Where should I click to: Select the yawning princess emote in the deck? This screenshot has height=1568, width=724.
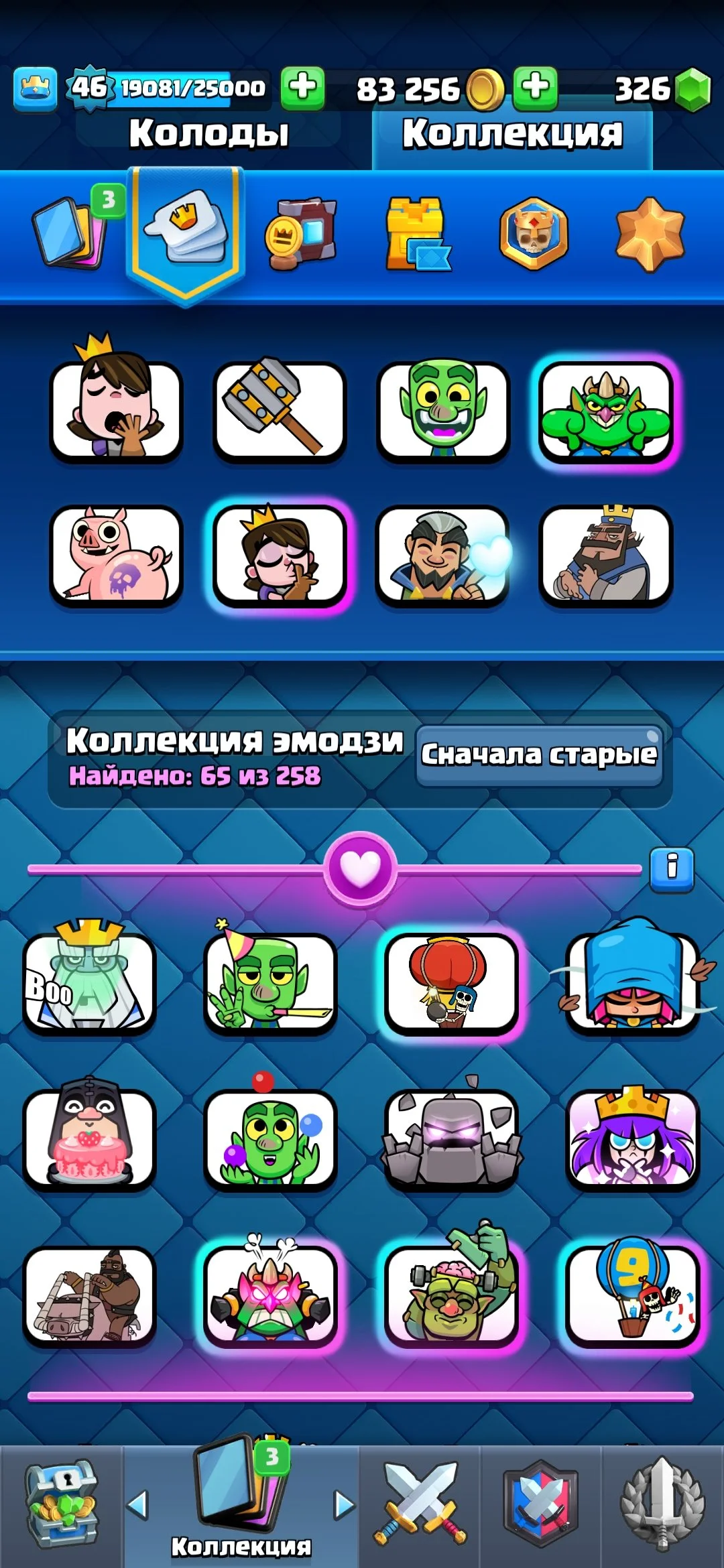[116, 410]
